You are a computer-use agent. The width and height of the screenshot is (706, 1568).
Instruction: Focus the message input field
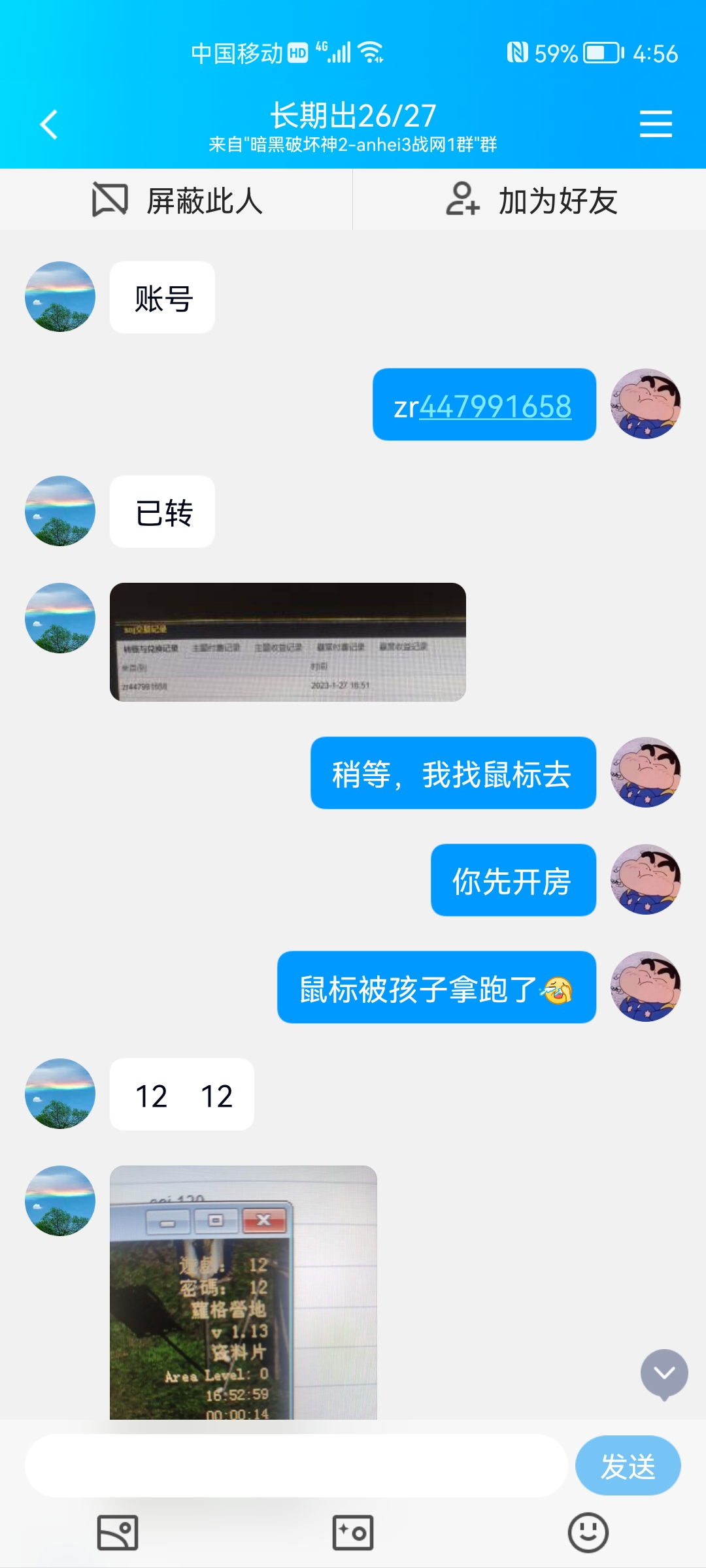295,1466
